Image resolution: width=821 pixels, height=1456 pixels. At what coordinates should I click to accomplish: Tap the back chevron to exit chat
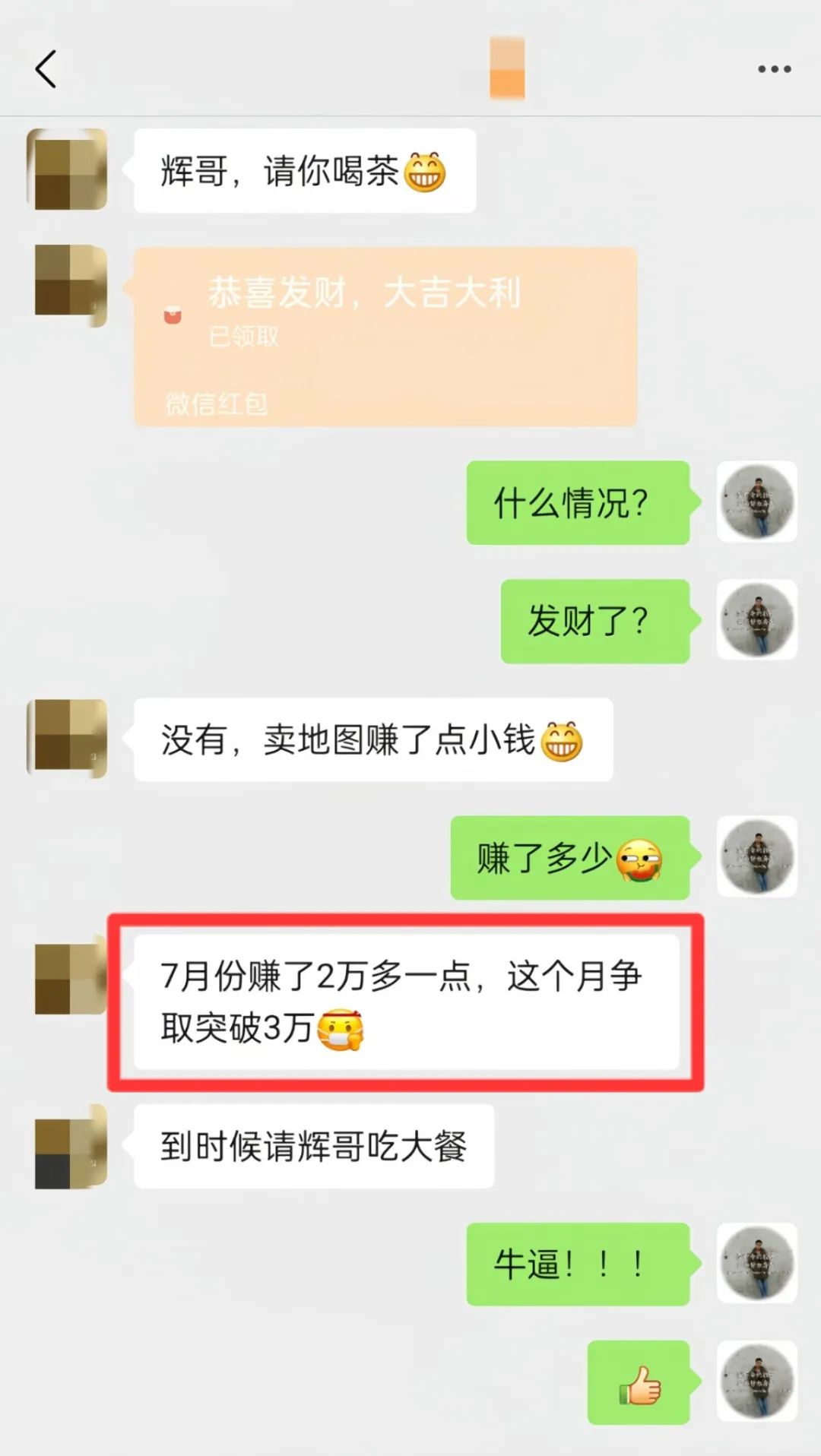click(46, 68)
